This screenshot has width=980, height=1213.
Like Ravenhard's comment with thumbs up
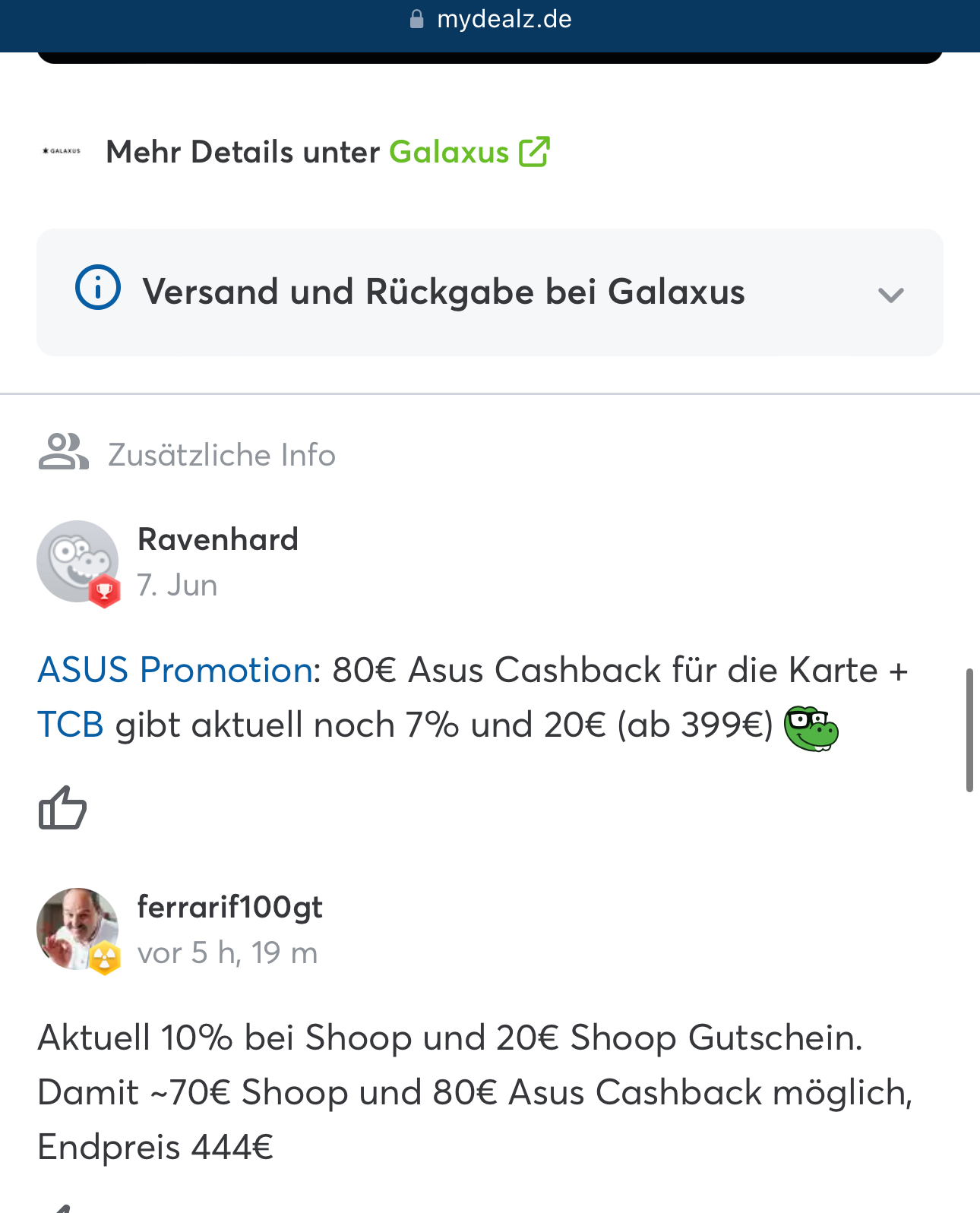click(x=62, y=807)
